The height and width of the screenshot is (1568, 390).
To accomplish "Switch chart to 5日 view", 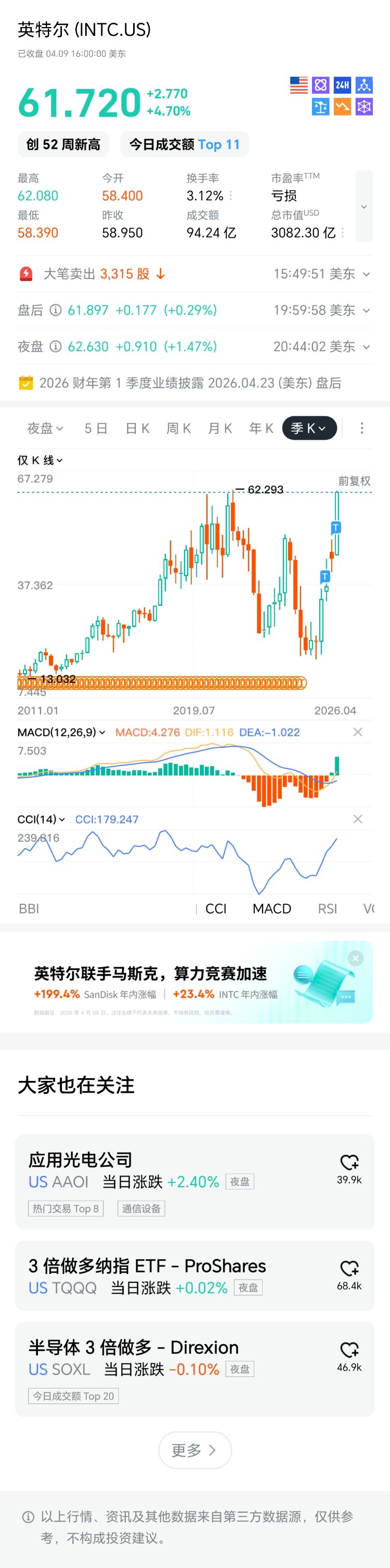I will point(96,428).
